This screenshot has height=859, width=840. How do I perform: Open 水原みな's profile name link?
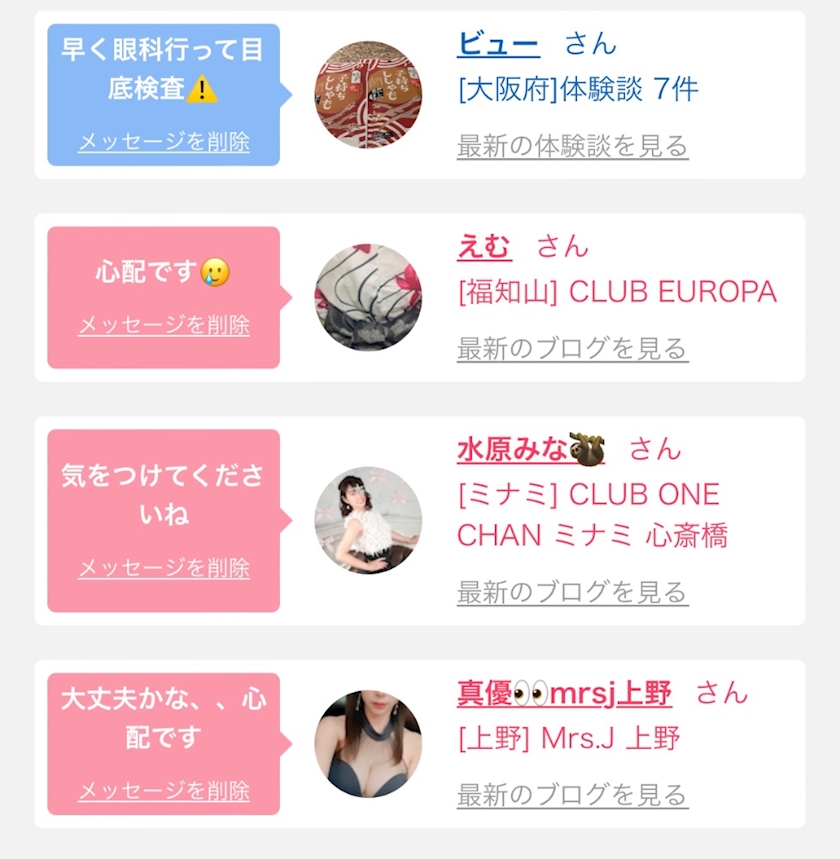point(530,449)
